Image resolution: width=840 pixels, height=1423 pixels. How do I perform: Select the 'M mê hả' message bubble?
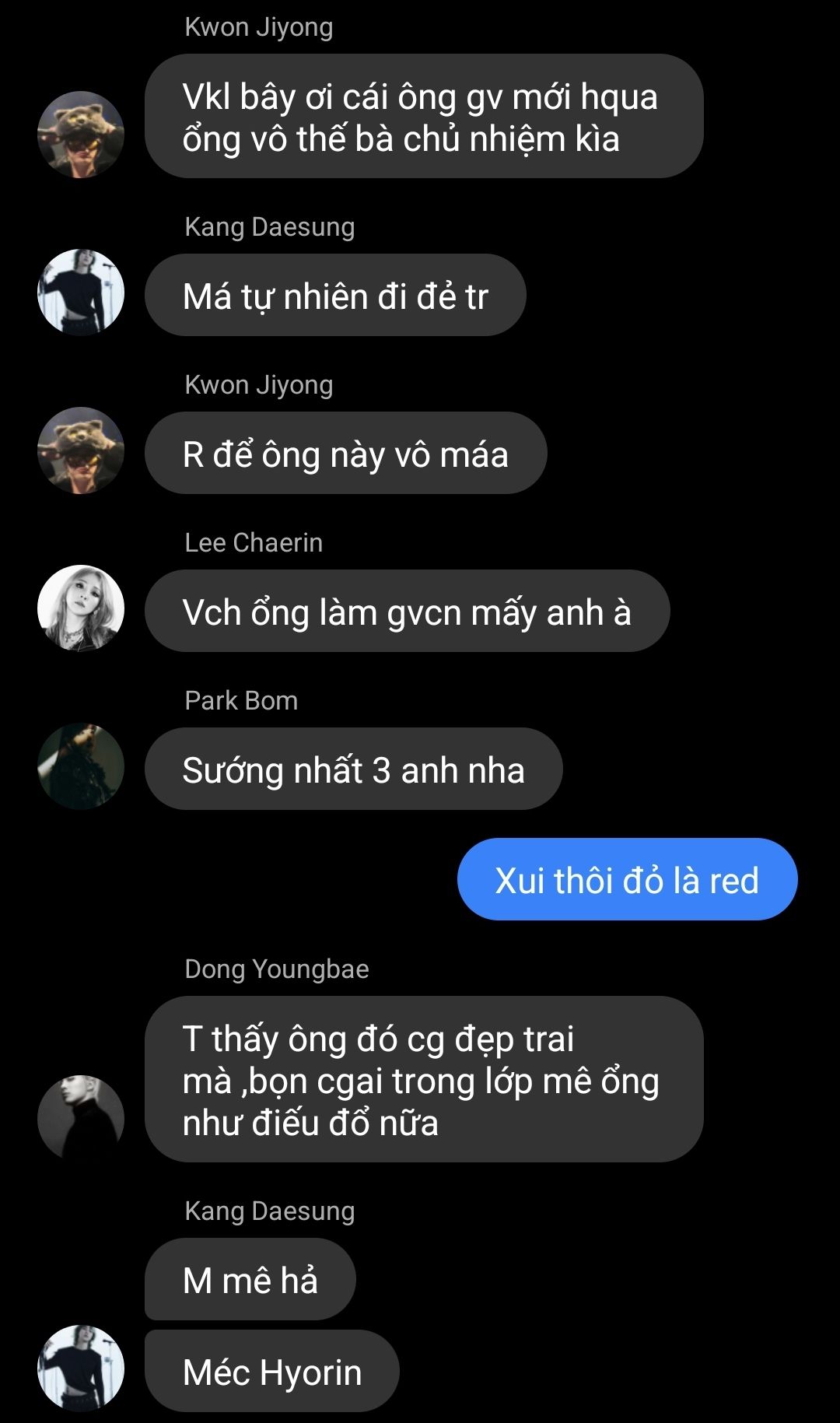(x=250, y=1279)
